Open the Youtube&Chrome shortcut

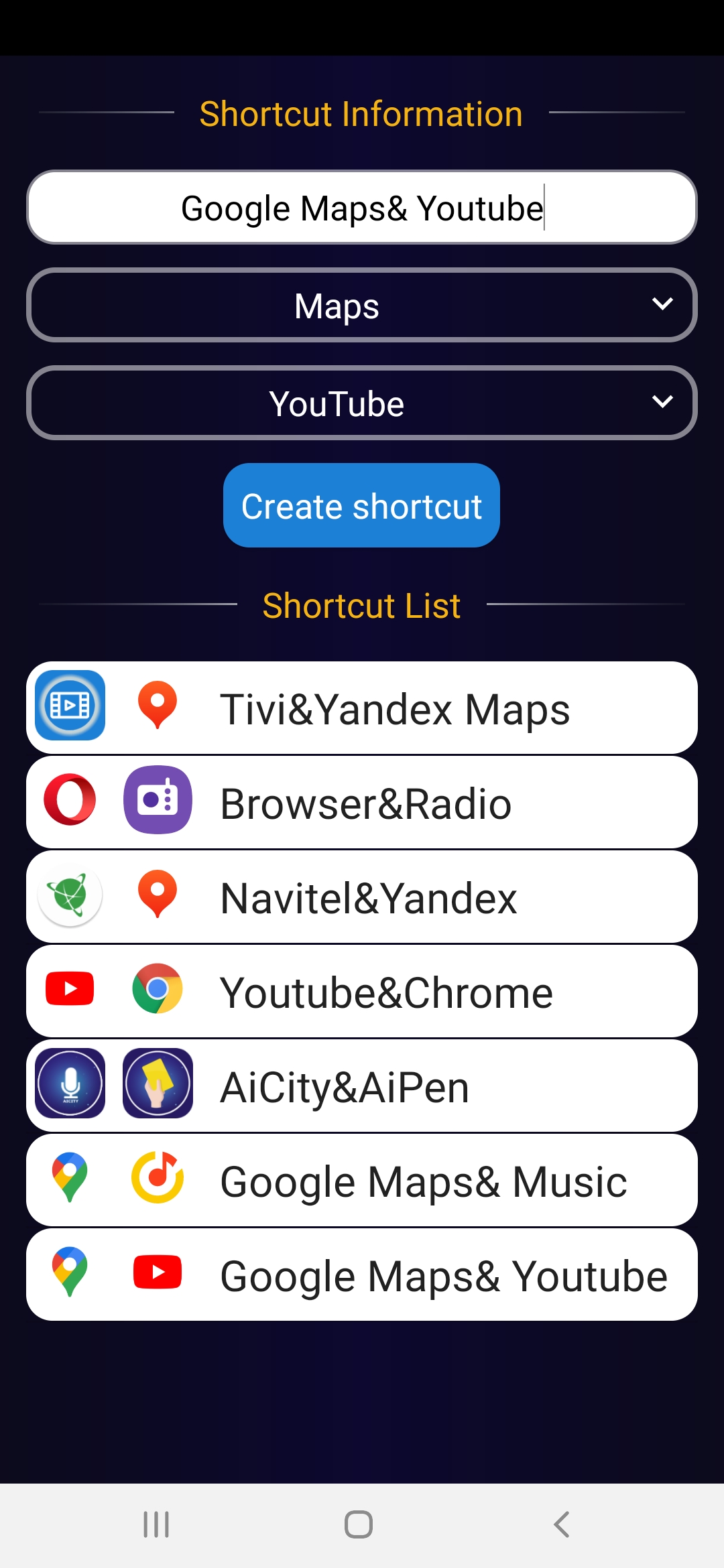(x=362, y=992)
